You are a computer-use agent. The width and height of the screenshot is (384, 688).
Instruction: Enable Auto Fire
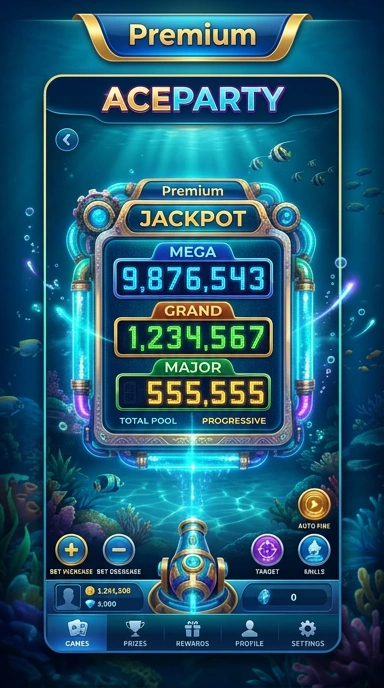314,505
